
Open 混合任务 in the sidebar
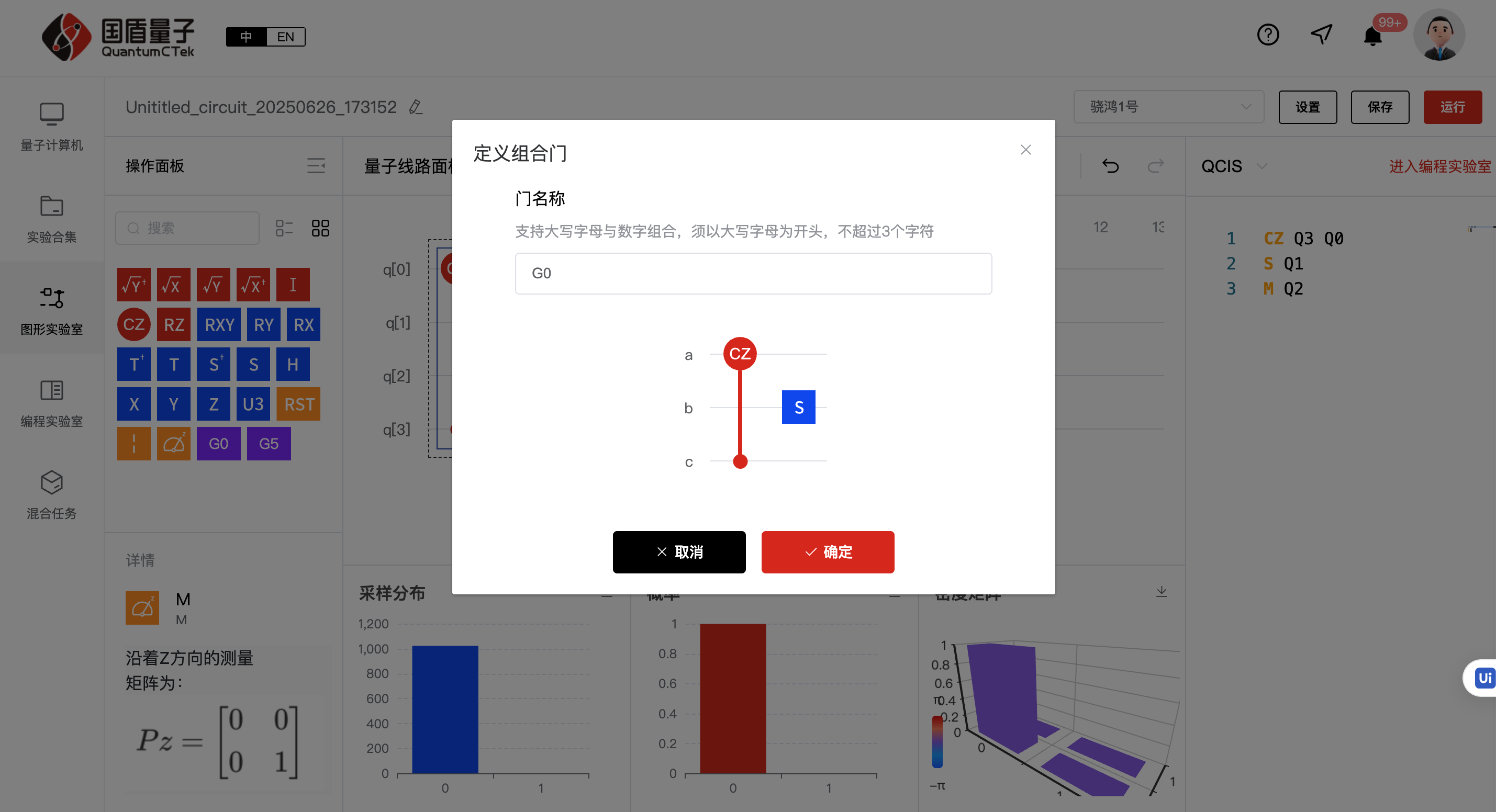[x=52, y=495]
